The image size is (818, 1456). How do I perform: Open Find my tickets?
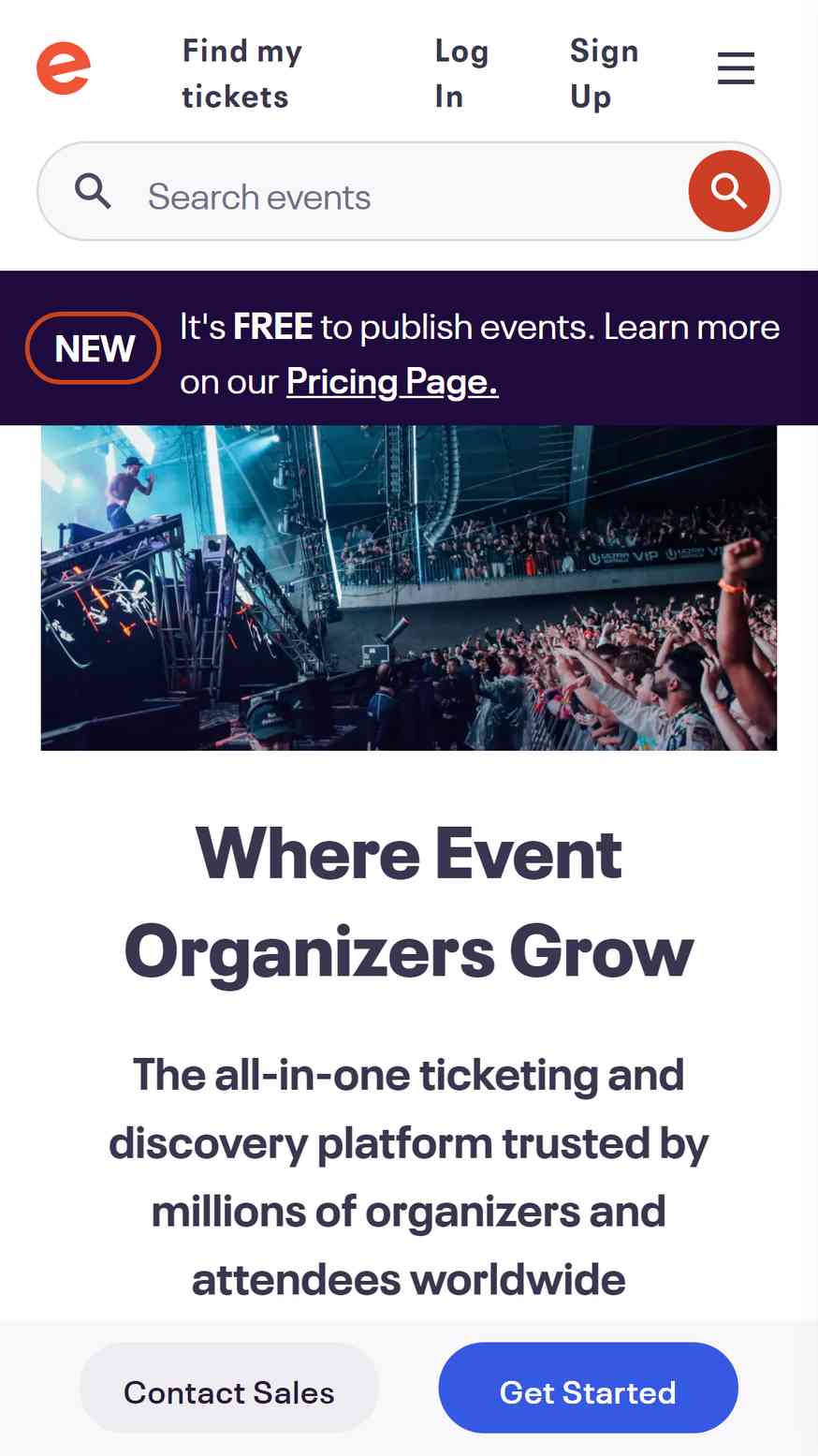pos(241,74)
